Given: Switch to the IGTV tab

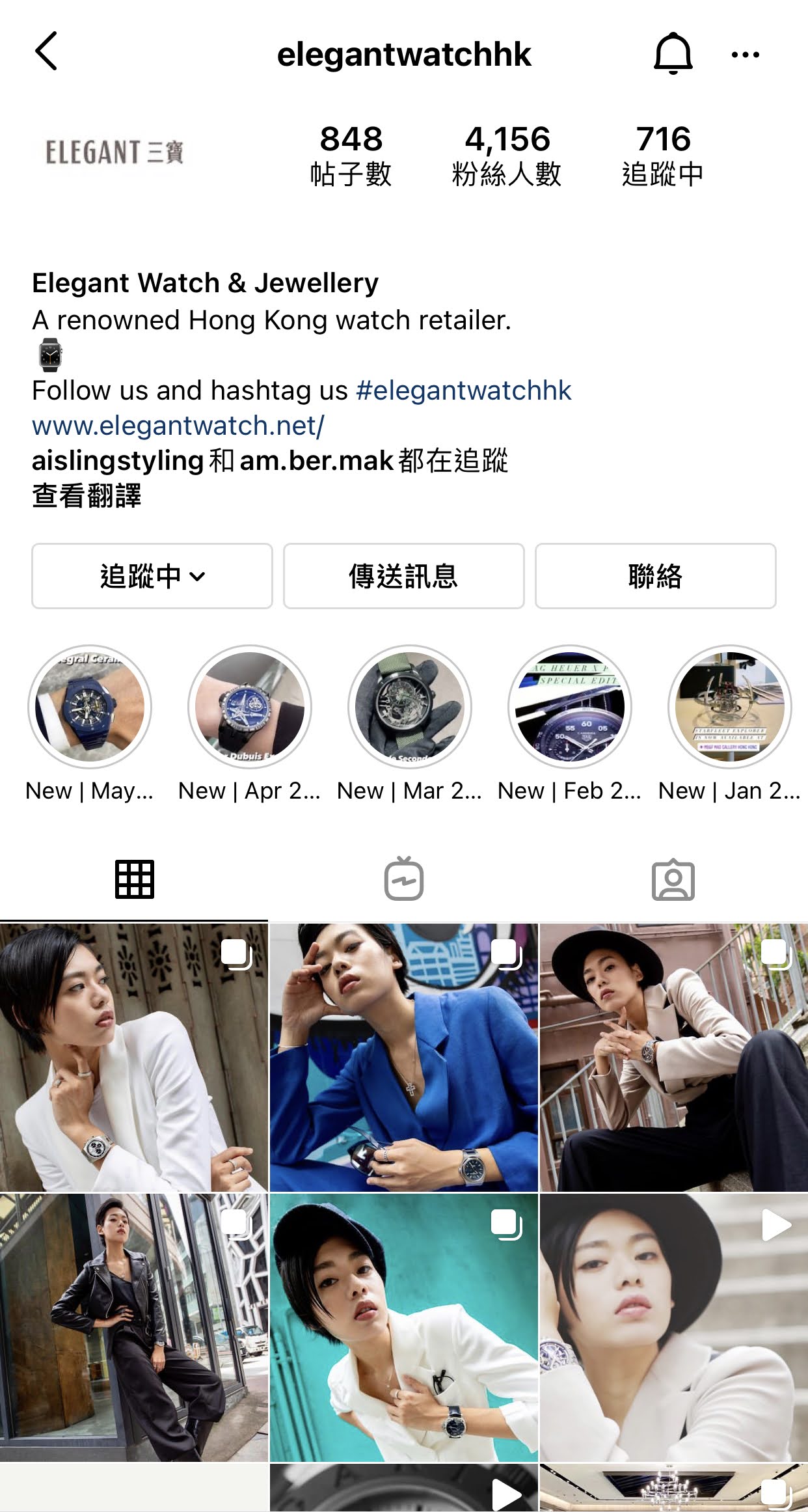Looking at the screenshot, I should tap(403, 880).
